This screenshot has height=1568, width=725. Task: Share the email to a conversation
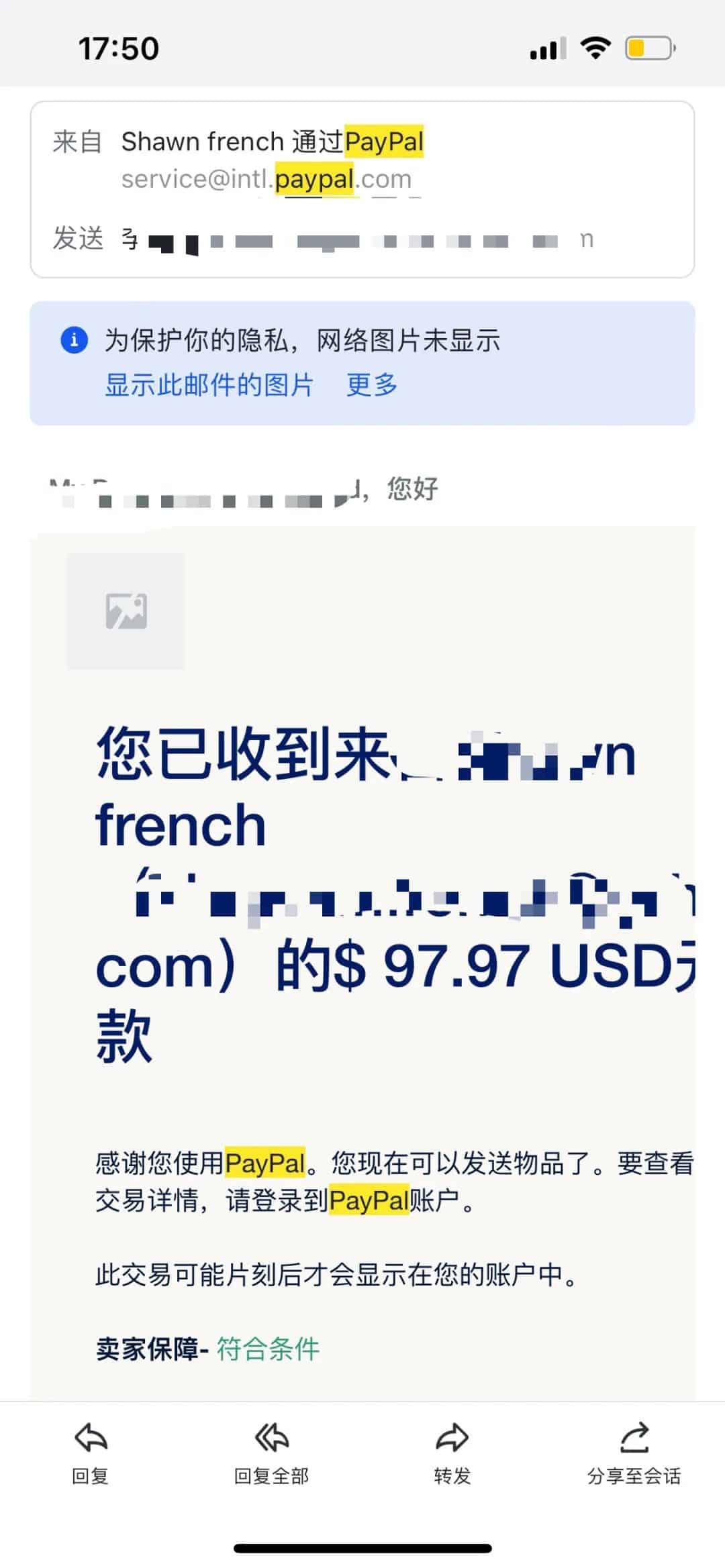click(634, 1453)
